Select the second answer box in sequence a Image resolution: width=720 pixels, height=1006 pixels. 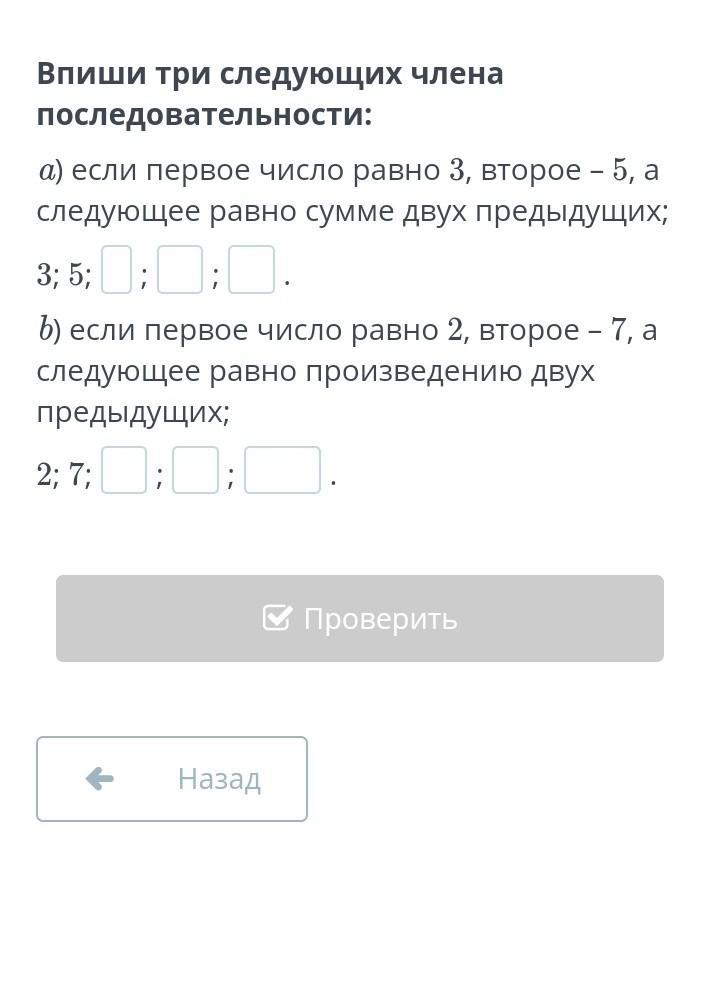tap(180, 269)
